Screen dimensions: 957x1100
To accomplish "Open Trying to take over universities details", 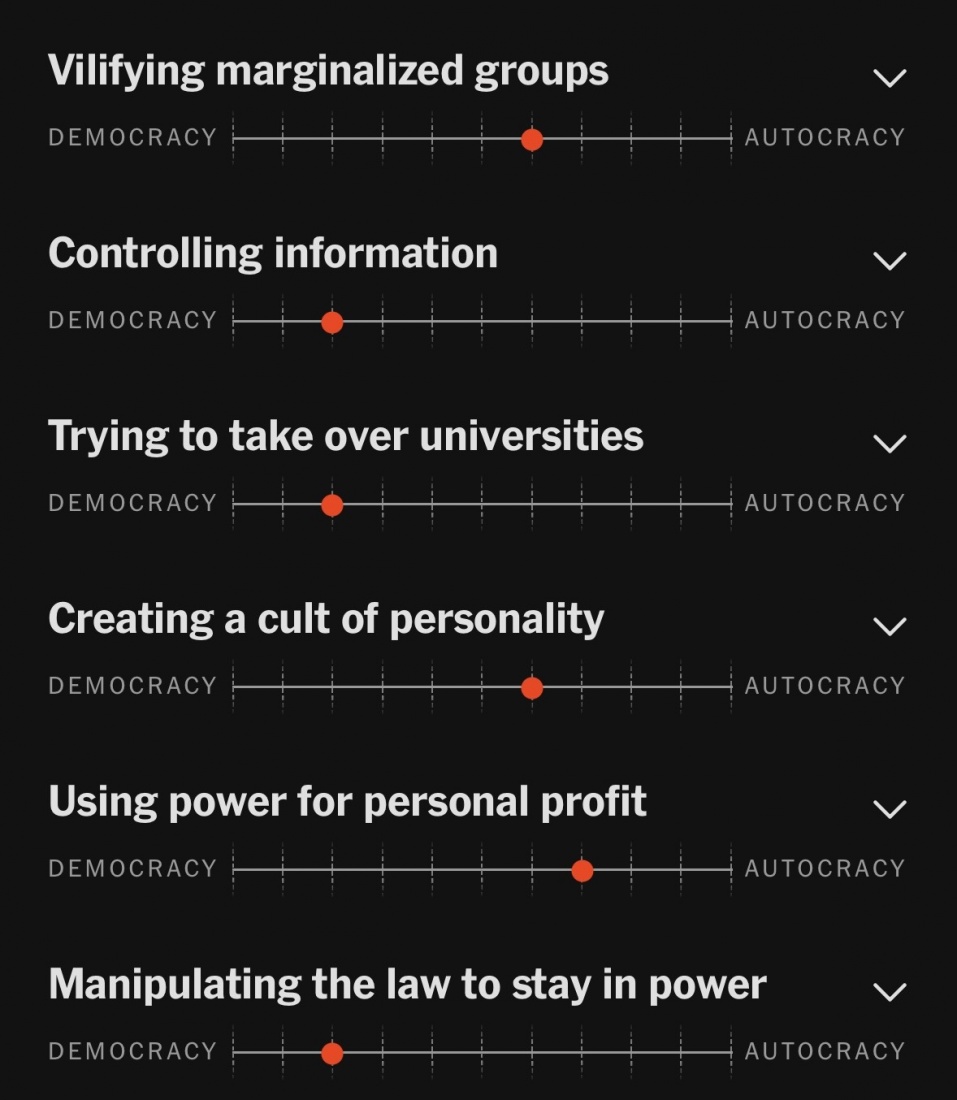I will click(x=890, y=443).
